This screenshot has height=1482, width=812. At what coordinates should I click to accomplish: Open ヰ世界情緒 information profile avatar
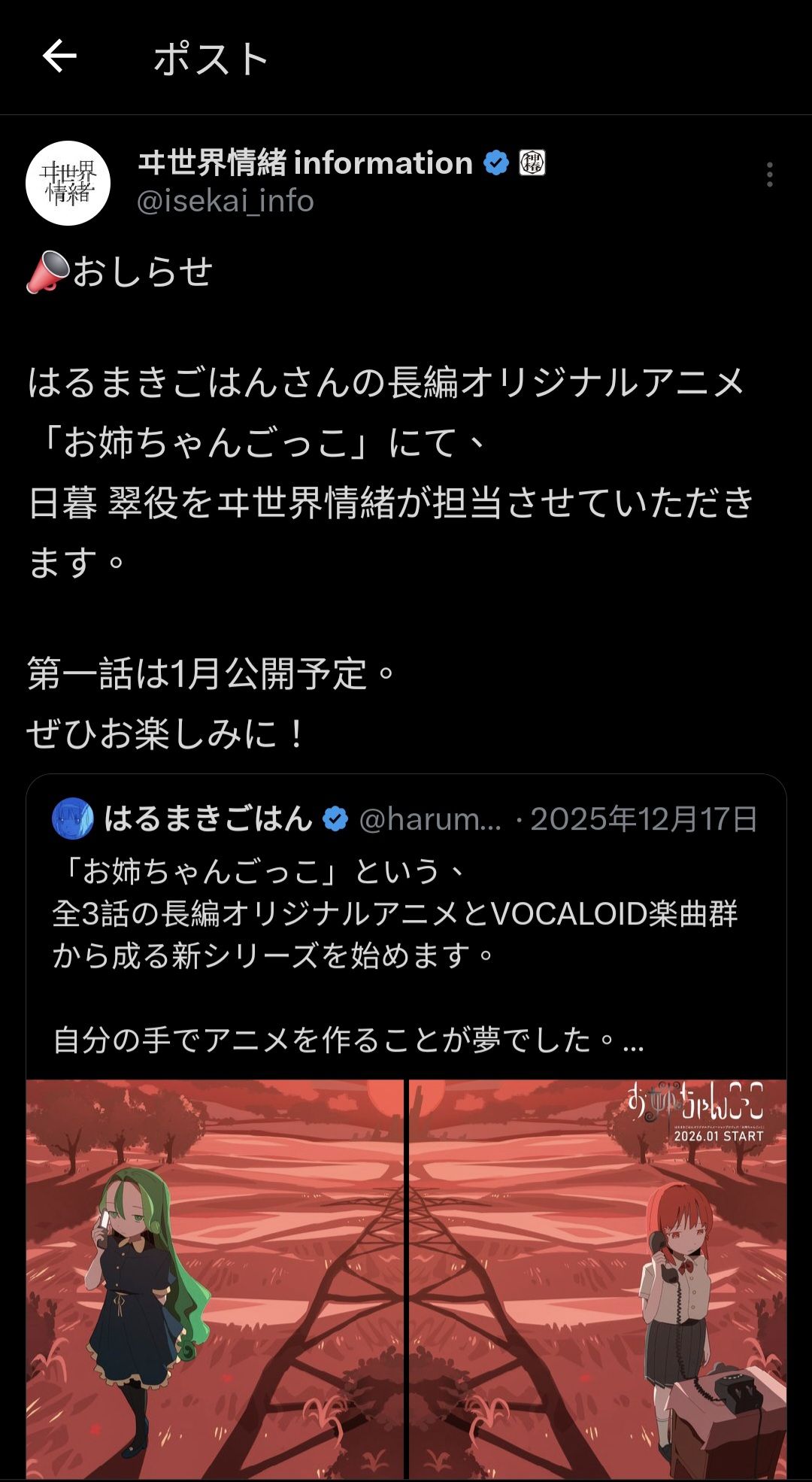68,183
